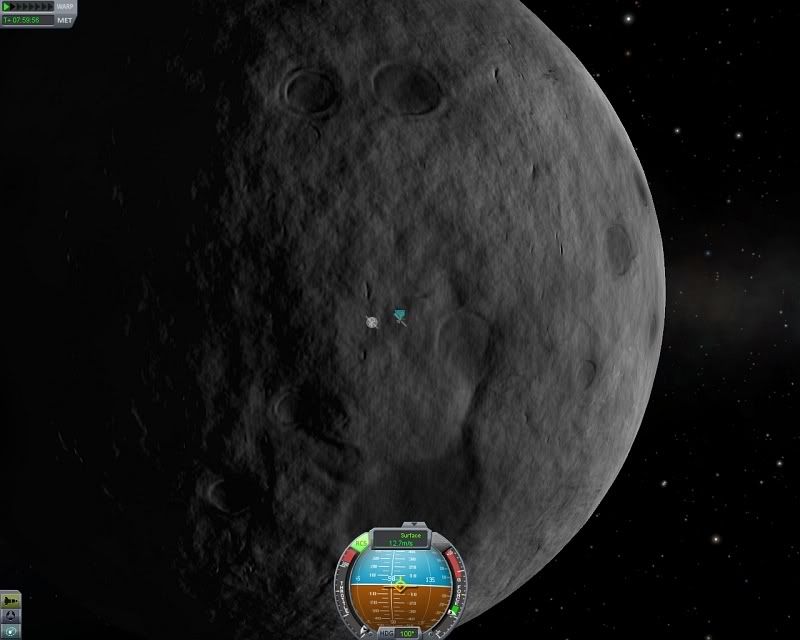Select the staging mode rocket button
Viewport: 800px width, 640px height.
pyautogui.click(x=10, y=601)
